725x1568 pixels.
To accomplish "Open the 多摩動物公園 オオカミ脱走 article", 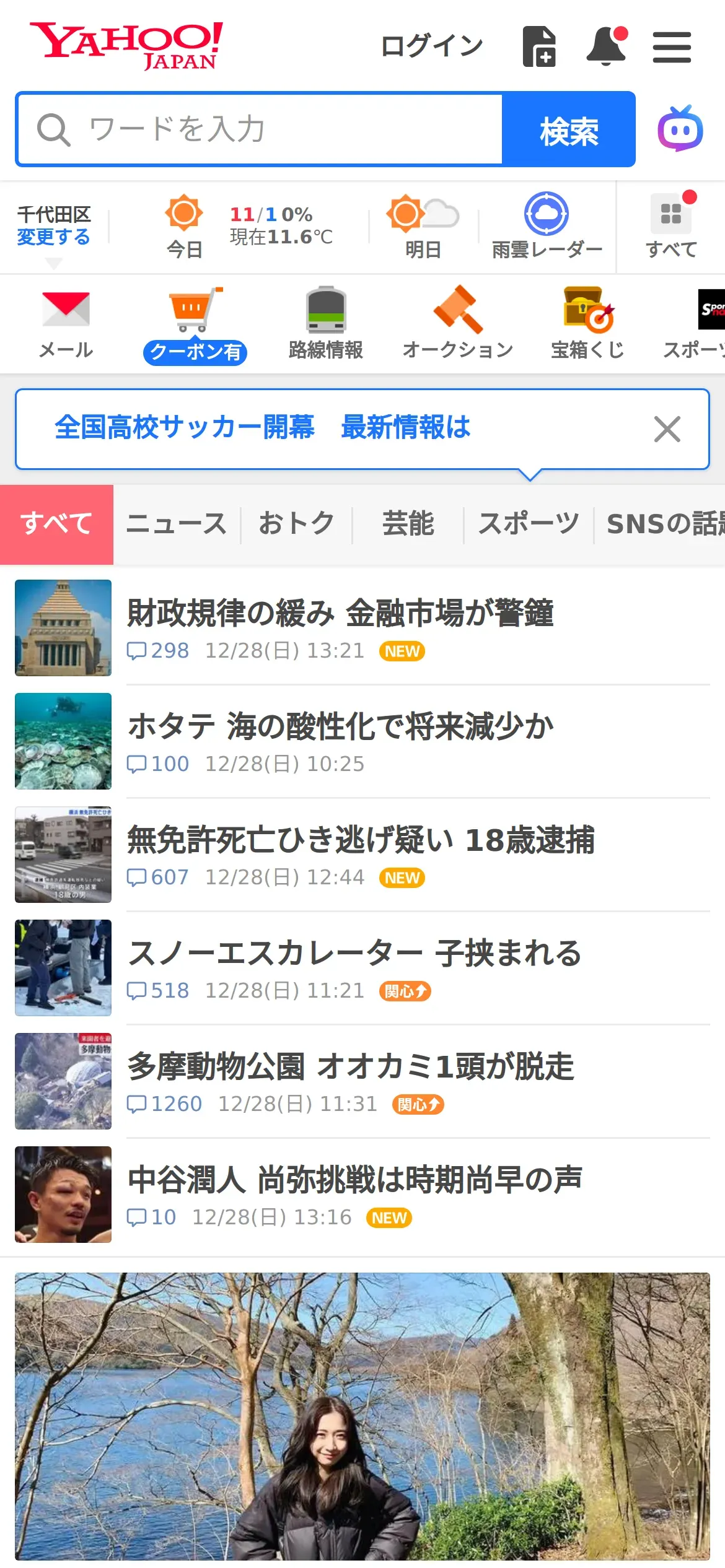I will coord(351,1066).
